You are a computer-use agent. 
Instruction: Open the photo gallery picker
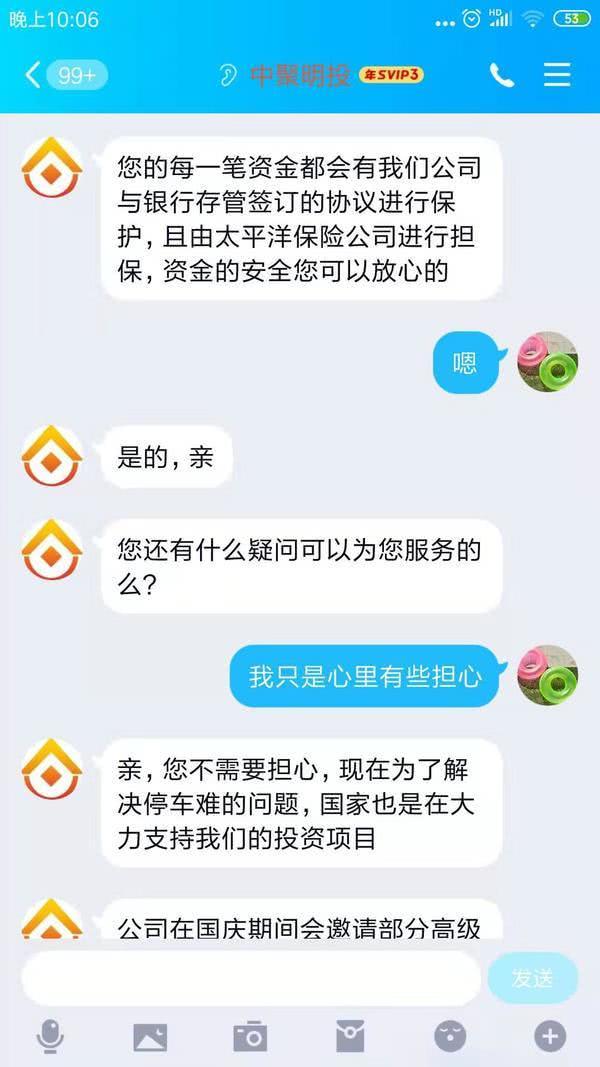[150, 1037]
